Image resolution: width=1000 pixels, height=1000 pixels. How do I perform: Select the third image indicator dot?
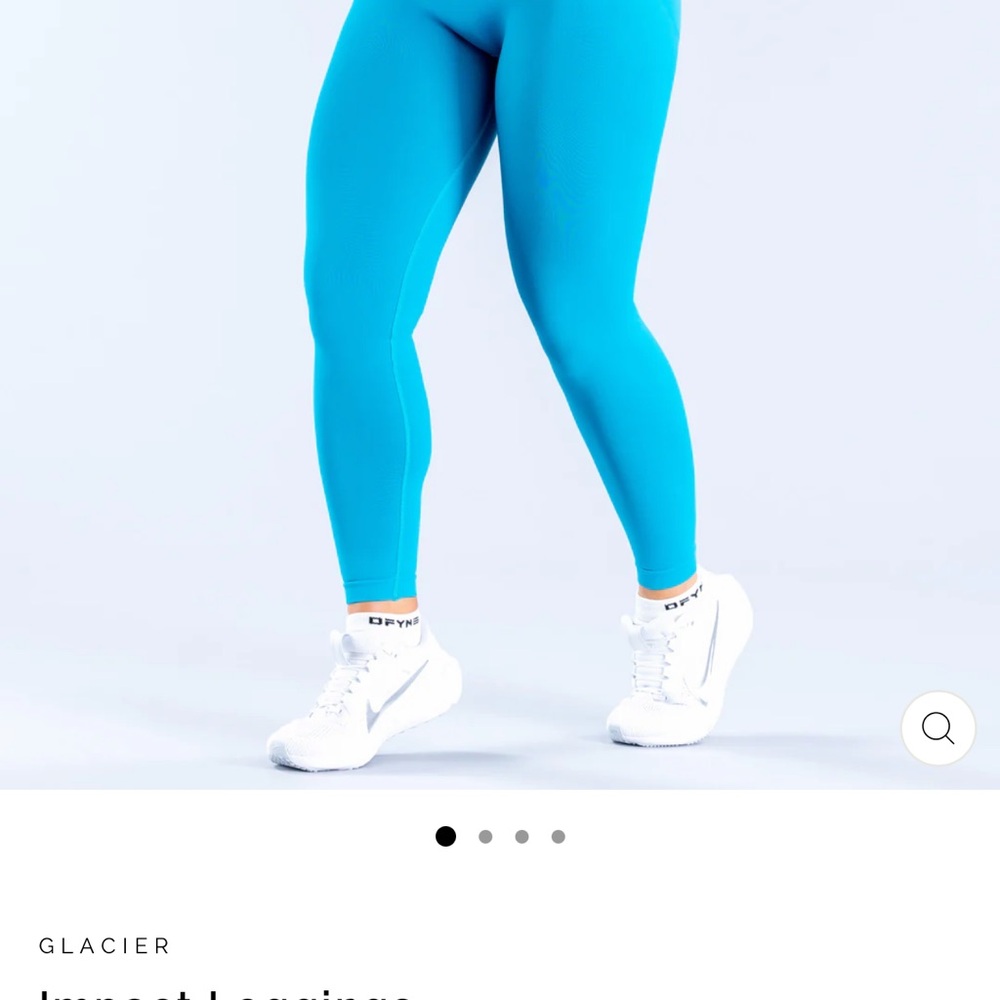click(x=522, y=837)
